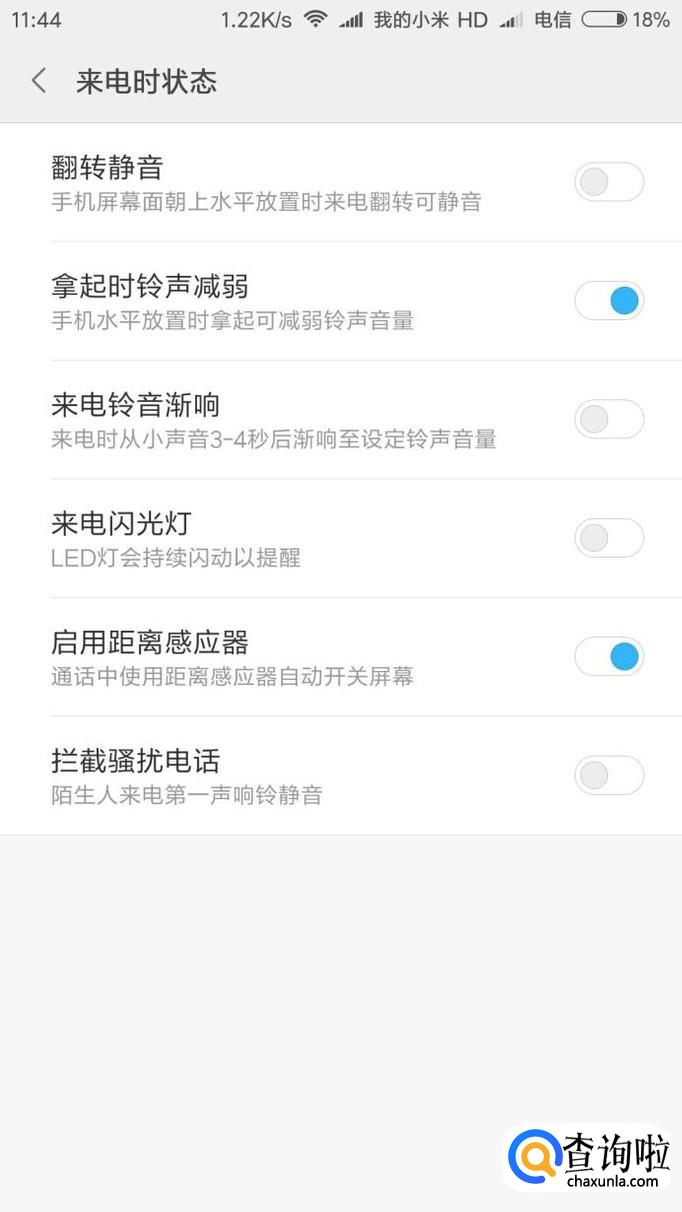Image resolution: width=682 pixels, height=1212 pixels.
Task: Switch on 拦截骚扰电话
Action: 608,775
